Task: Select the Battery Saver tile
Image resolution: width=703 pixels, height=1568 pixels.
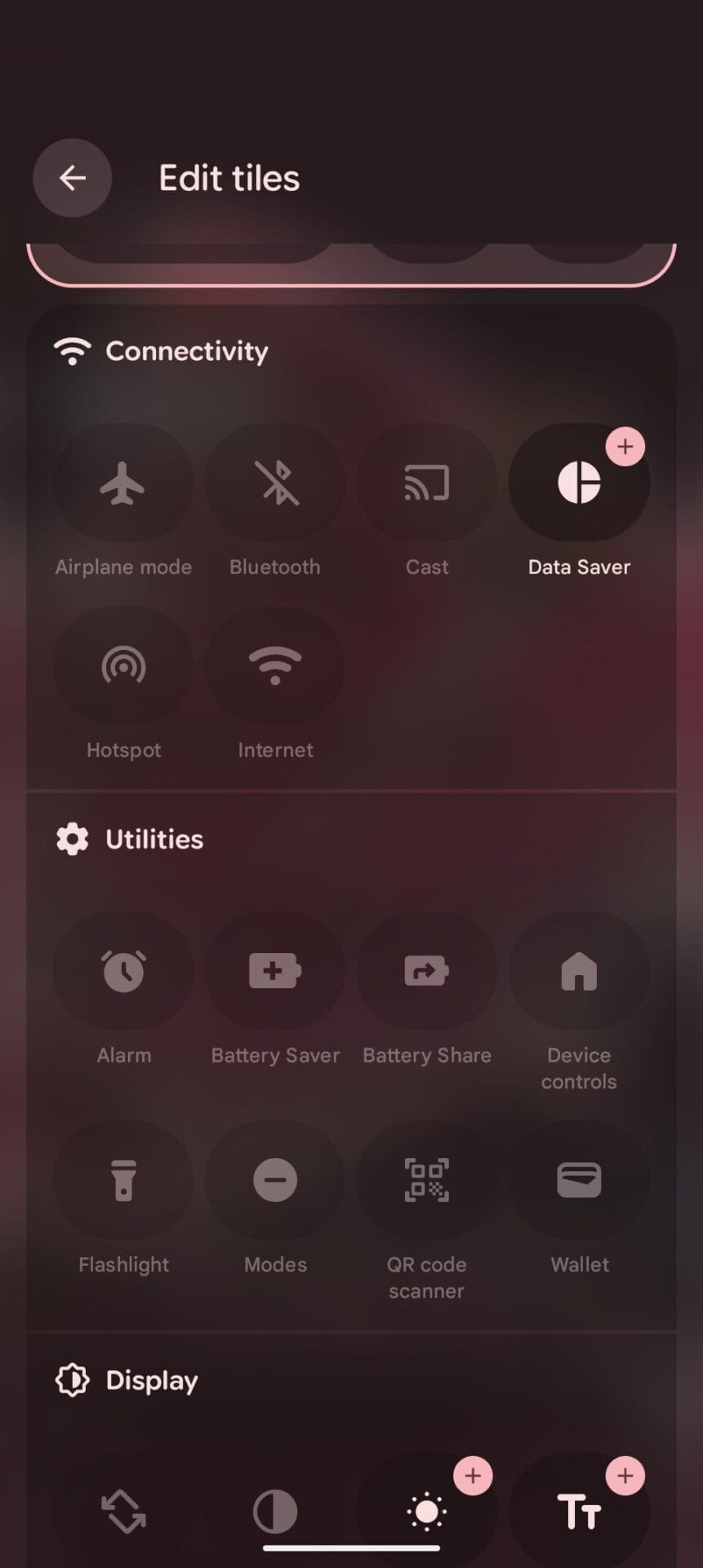Action: click(275, 970)
